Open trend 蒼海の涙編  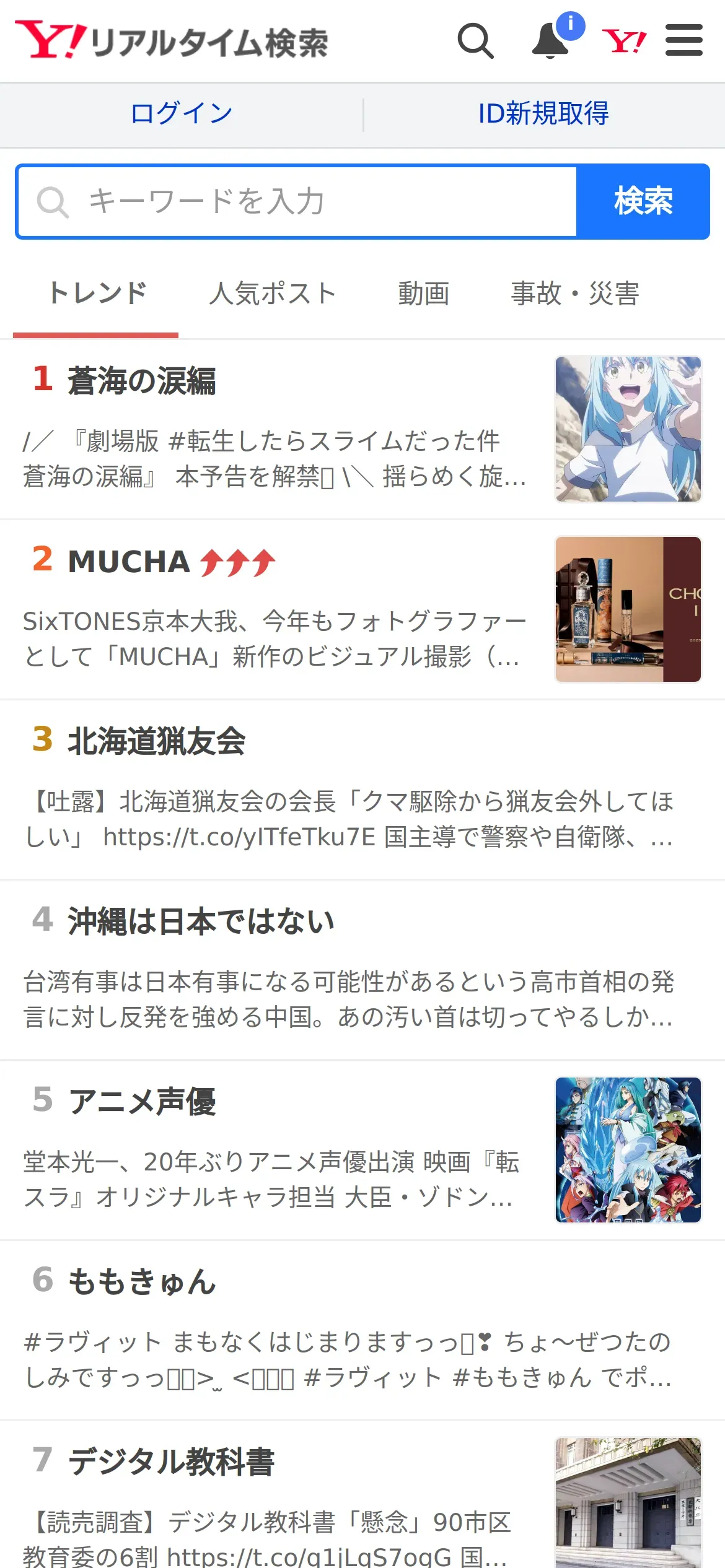tap(142, 380)
